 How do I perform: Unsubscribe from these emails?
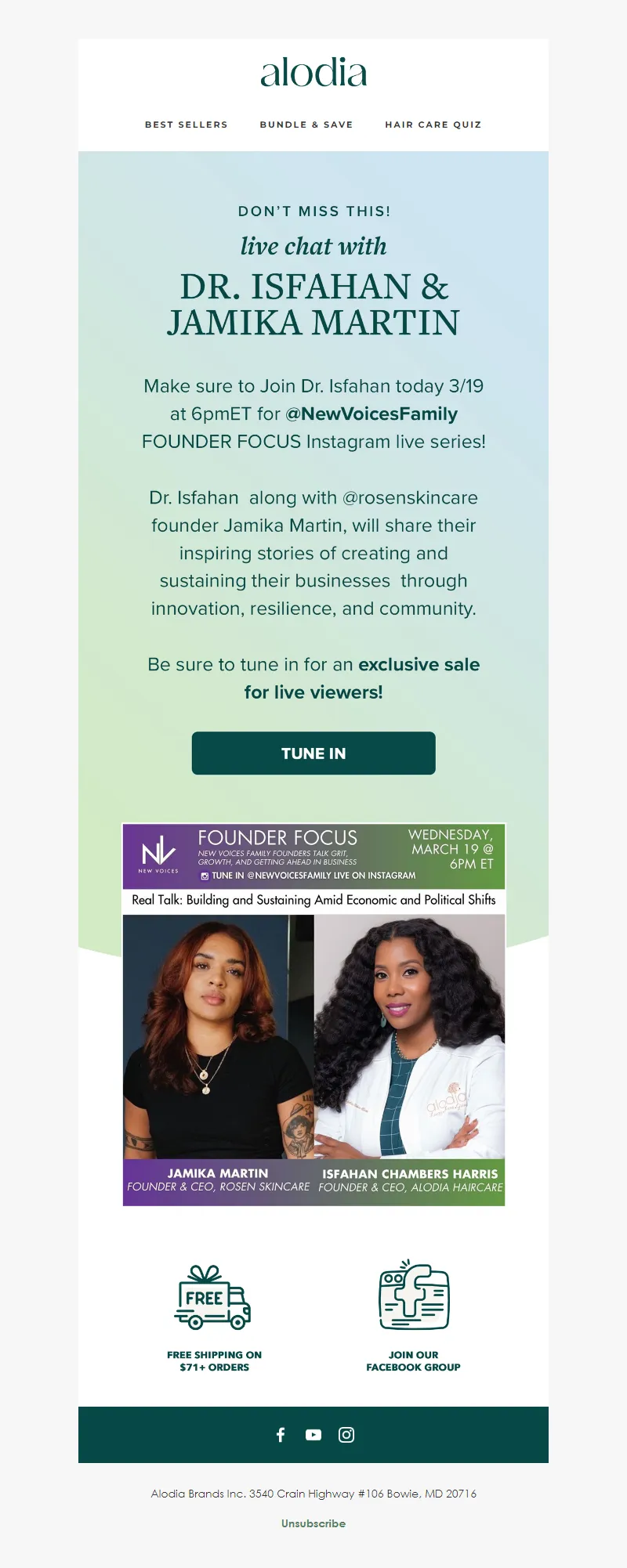(x=313, y=1523)
